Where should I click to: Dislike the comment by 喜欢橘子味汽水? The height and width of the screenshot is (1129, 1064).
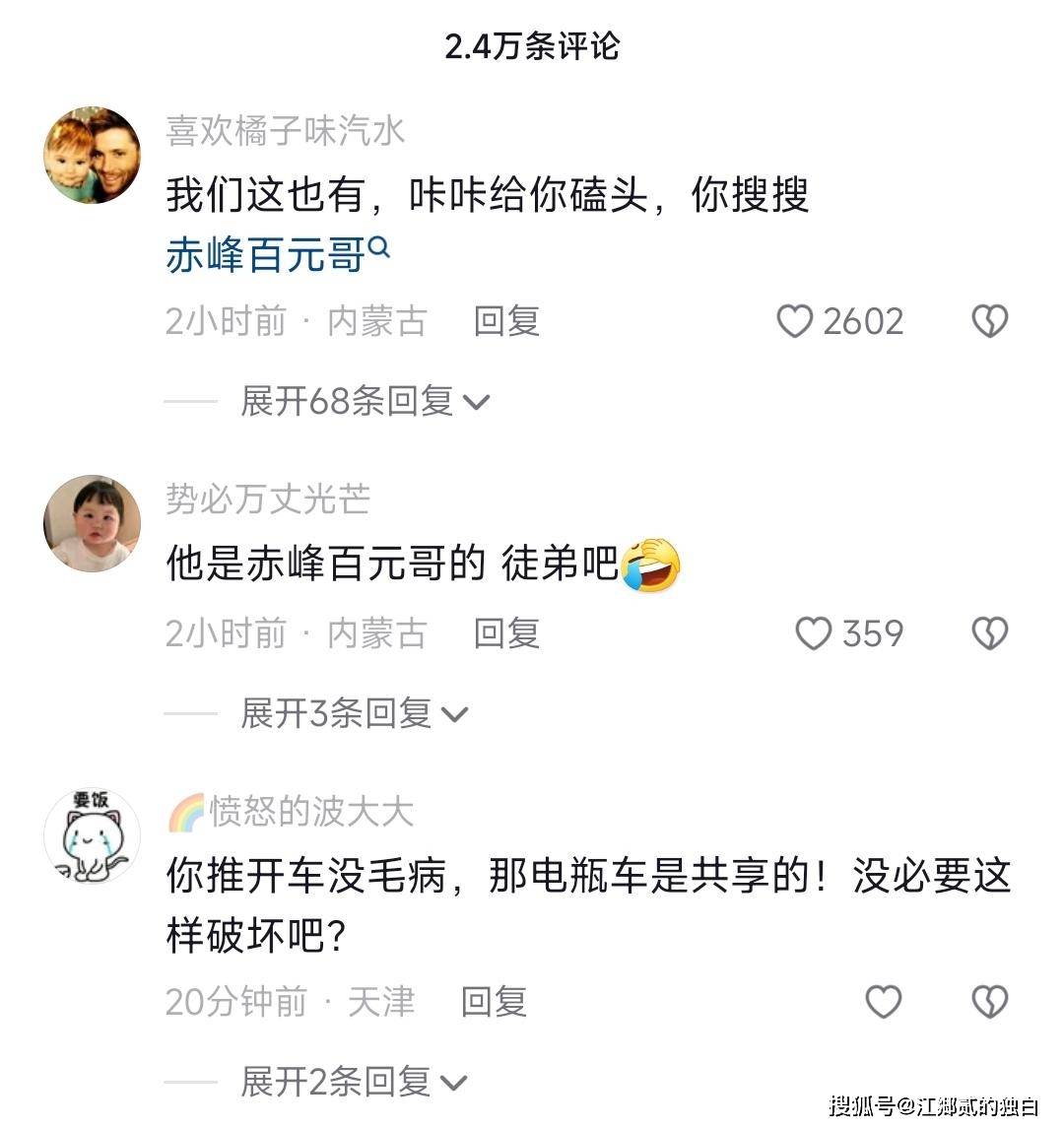989,321
